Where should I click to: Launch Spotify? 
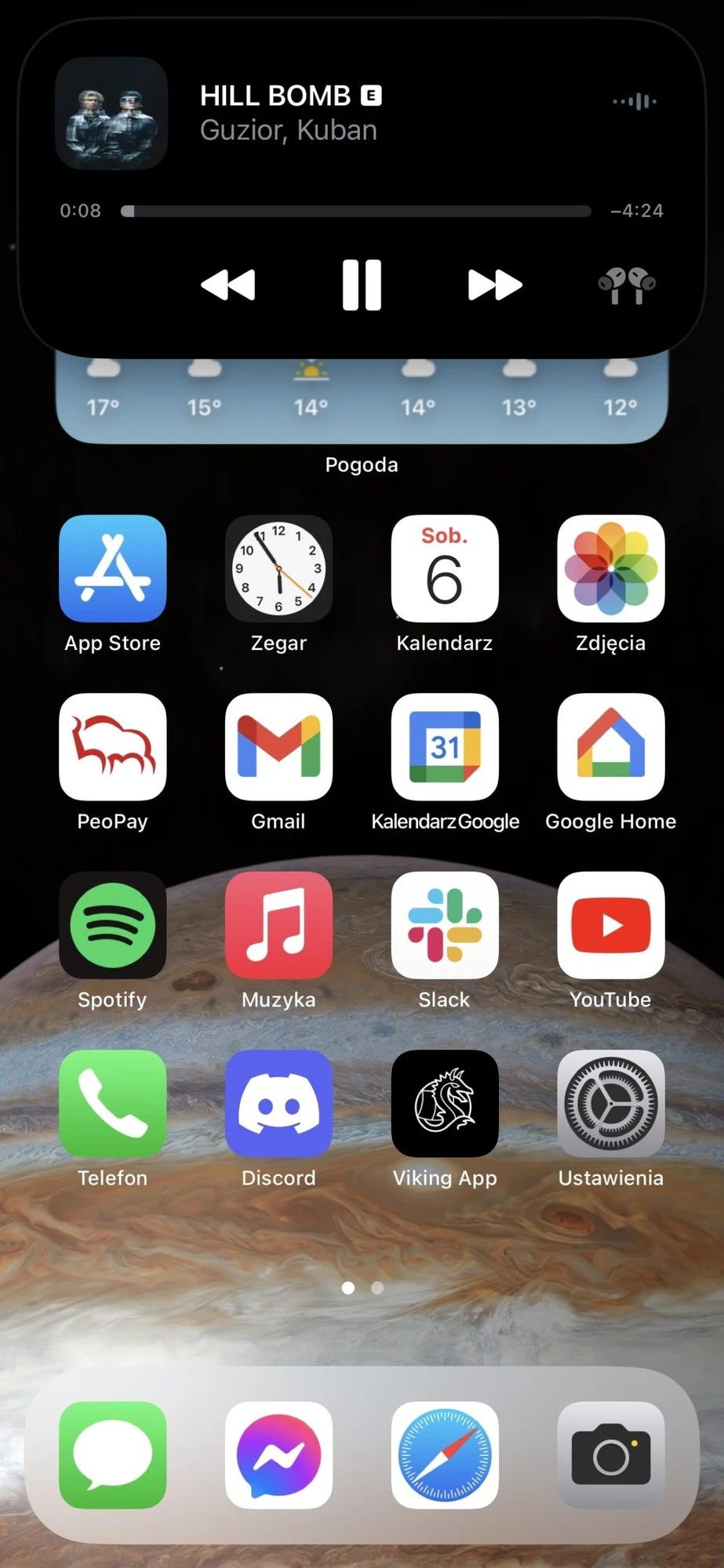tap(112, 925)
